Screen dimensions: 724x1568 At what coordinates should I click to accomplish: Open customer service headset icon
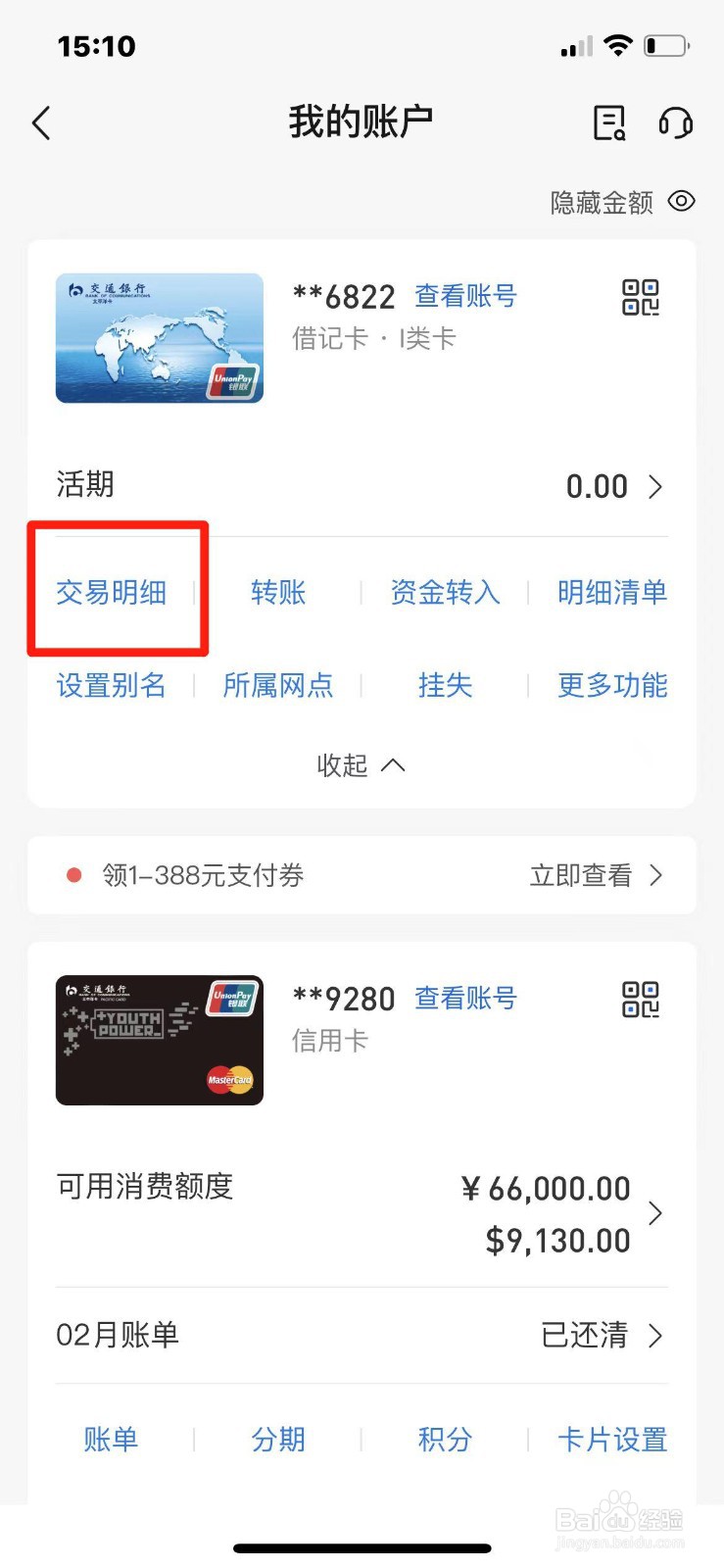(x=676, y=122)
